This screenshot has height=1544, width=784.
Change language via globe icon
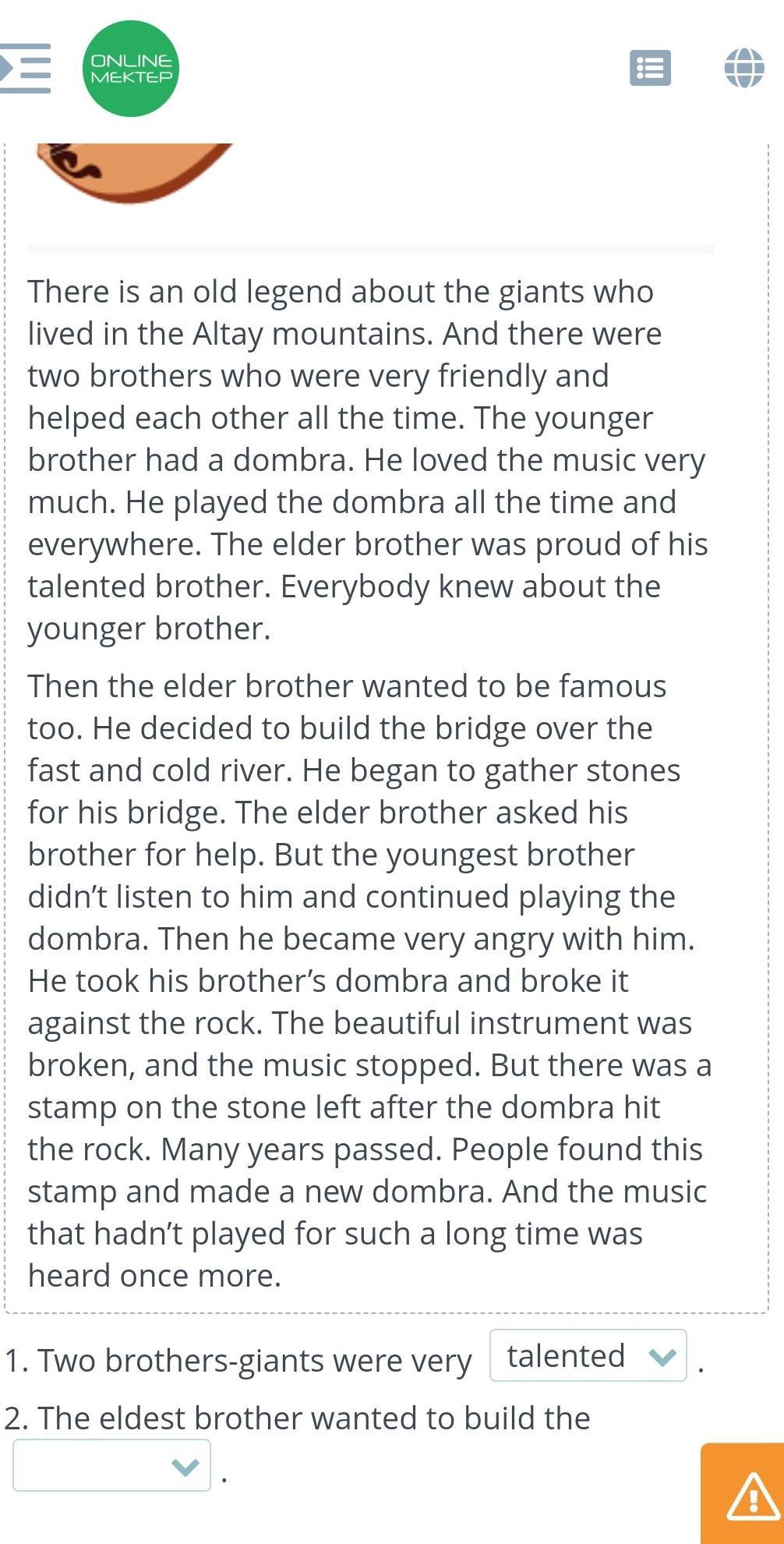744,68
